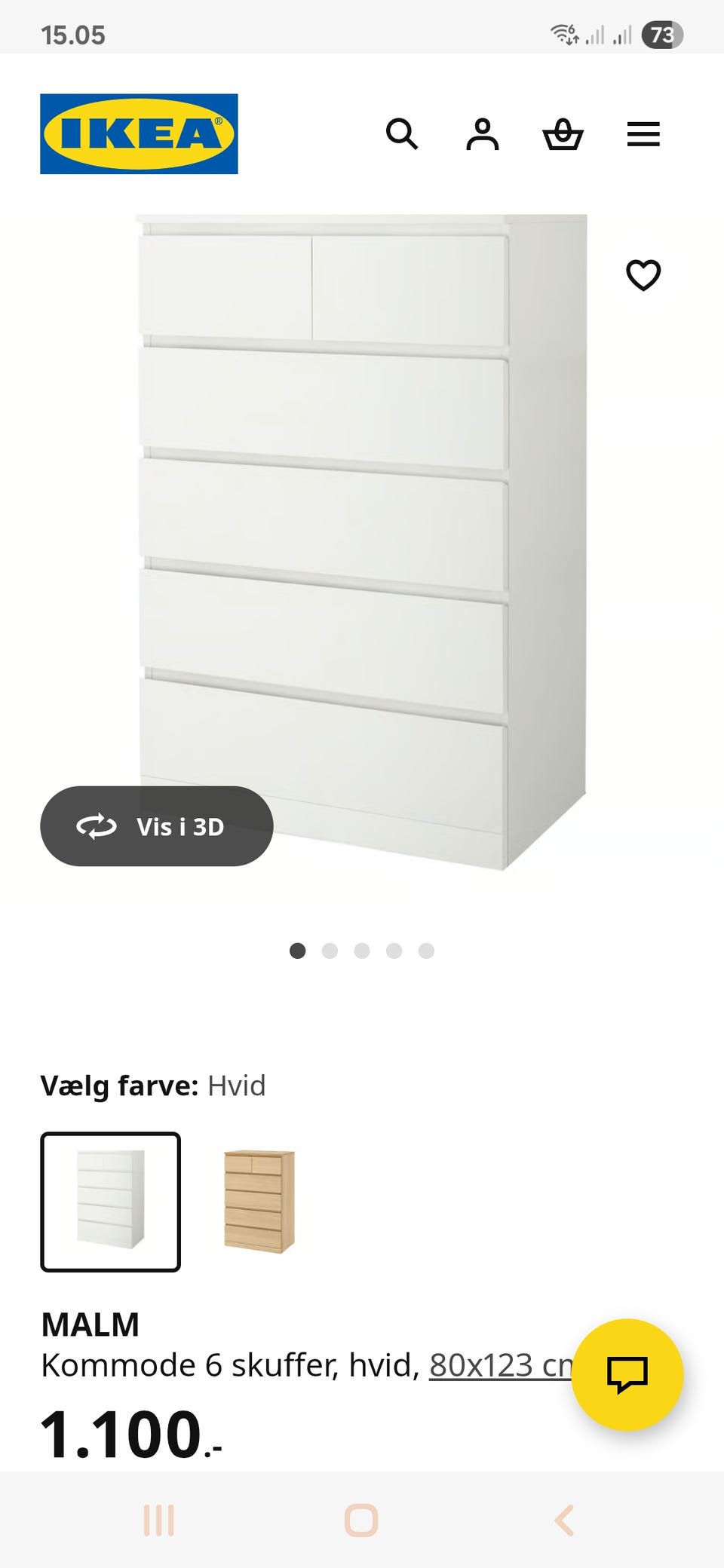Image resolution: width=724 pixels, height=1568 pixels.
Task: View the shopping basket
Action: point(564,134)
